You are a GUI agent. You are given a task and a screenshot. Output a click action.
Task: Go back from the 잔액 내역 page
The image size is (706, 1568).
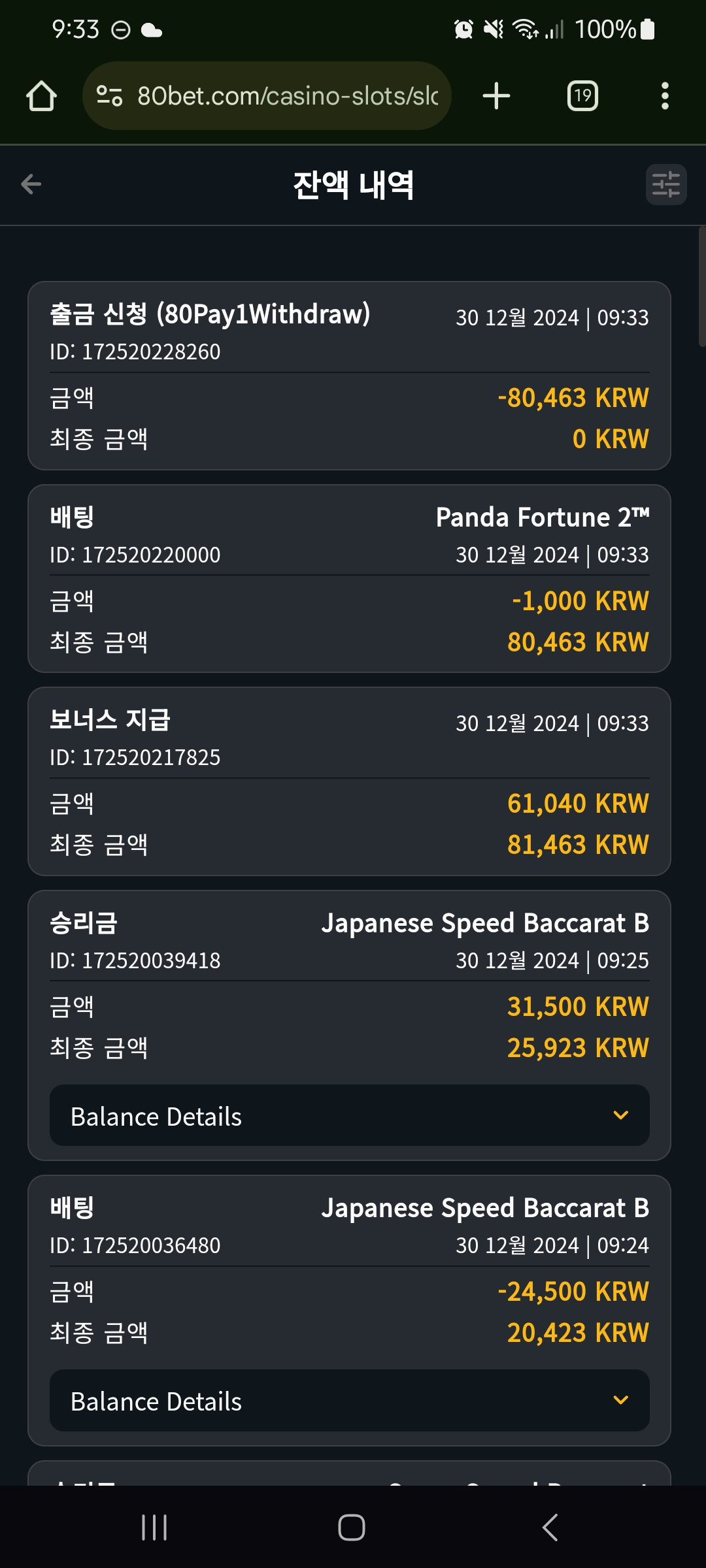31,184
